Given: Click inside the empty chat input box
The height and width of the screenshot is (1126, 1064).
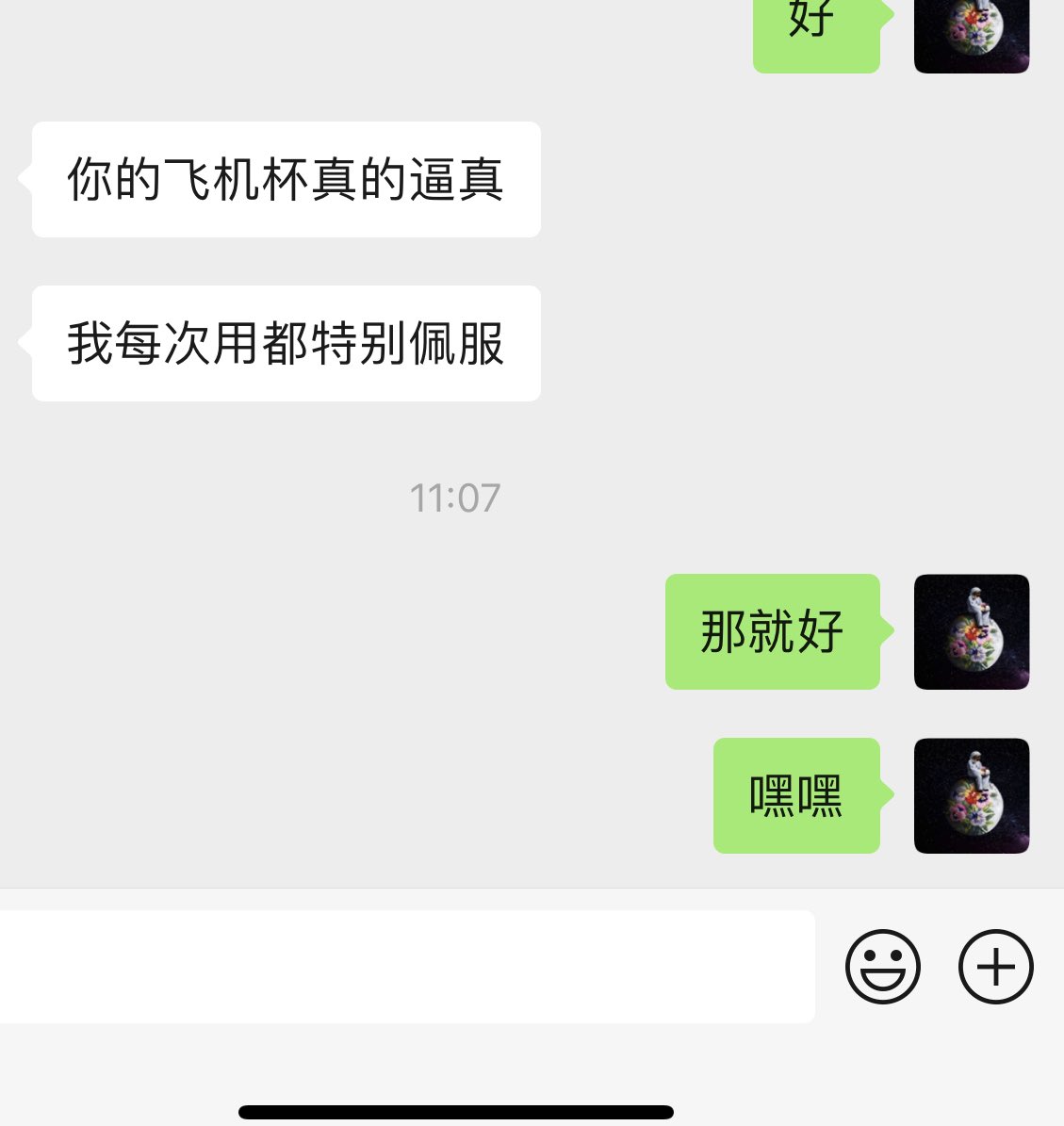Looking at the screenshot, I should [405, 966].
